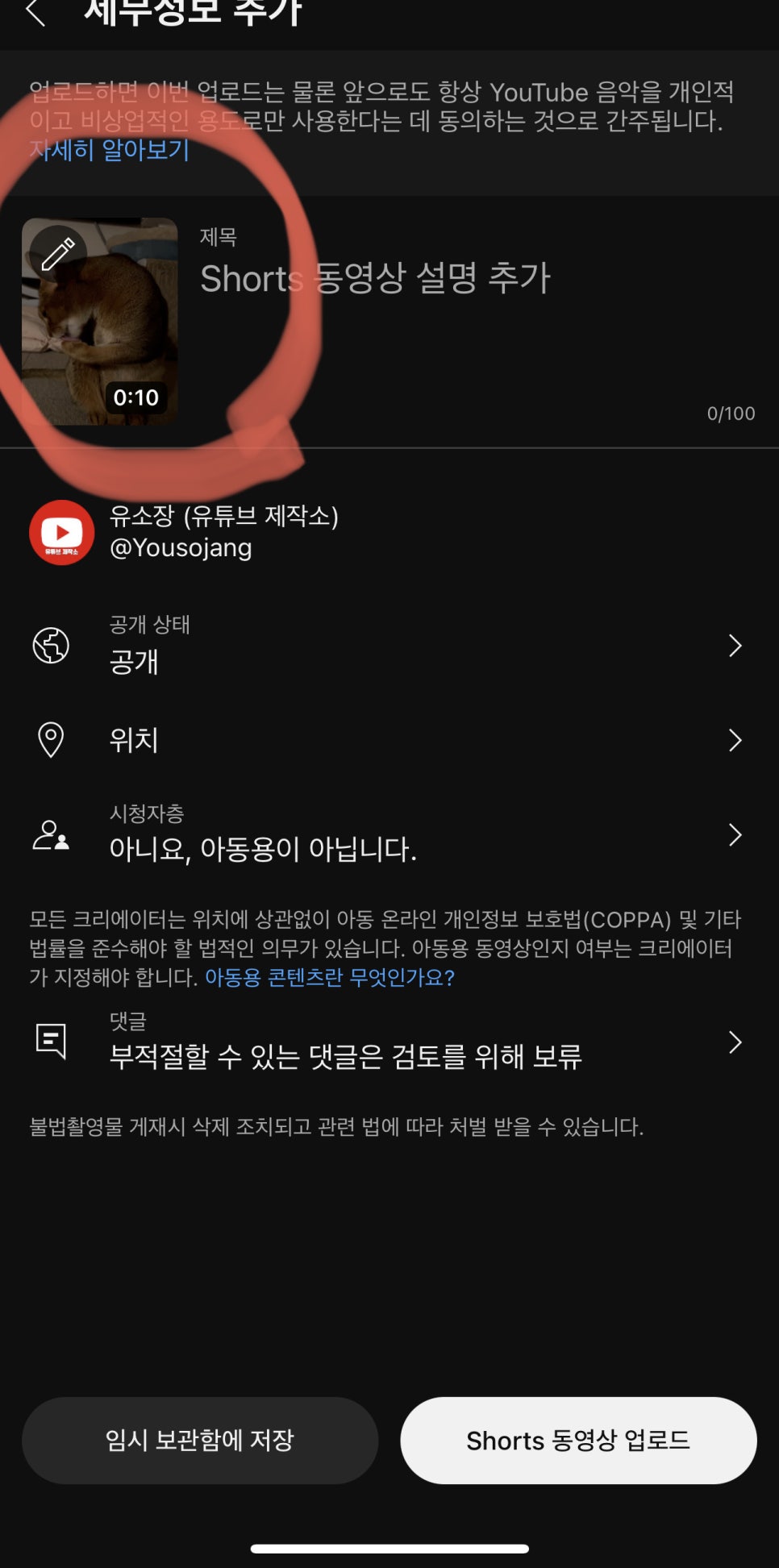Upload with Shorts 동영상 업로드 button

click(x=578, y=1441)
